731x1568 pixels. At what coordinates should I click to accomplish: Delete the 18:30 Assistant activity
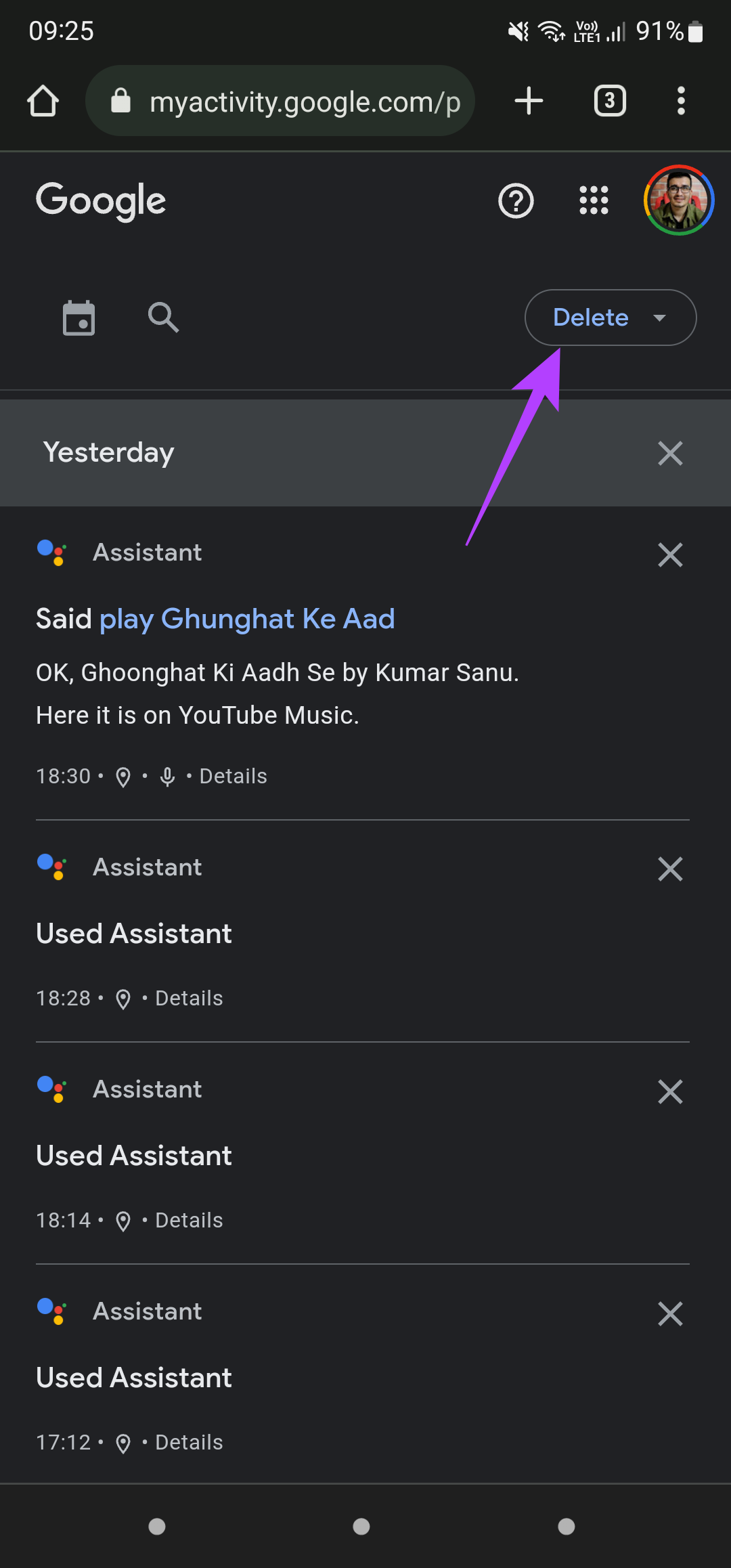pos(670,554)
